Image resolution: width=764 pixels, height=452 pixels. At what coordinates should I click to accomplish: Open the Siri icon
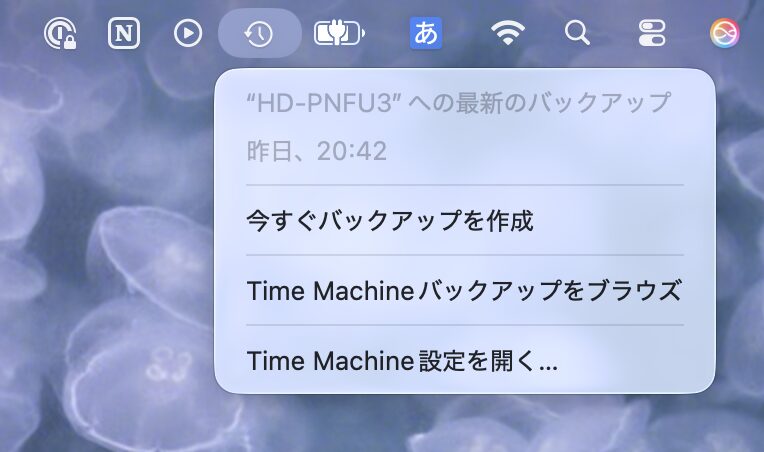(x=724, y=34)
